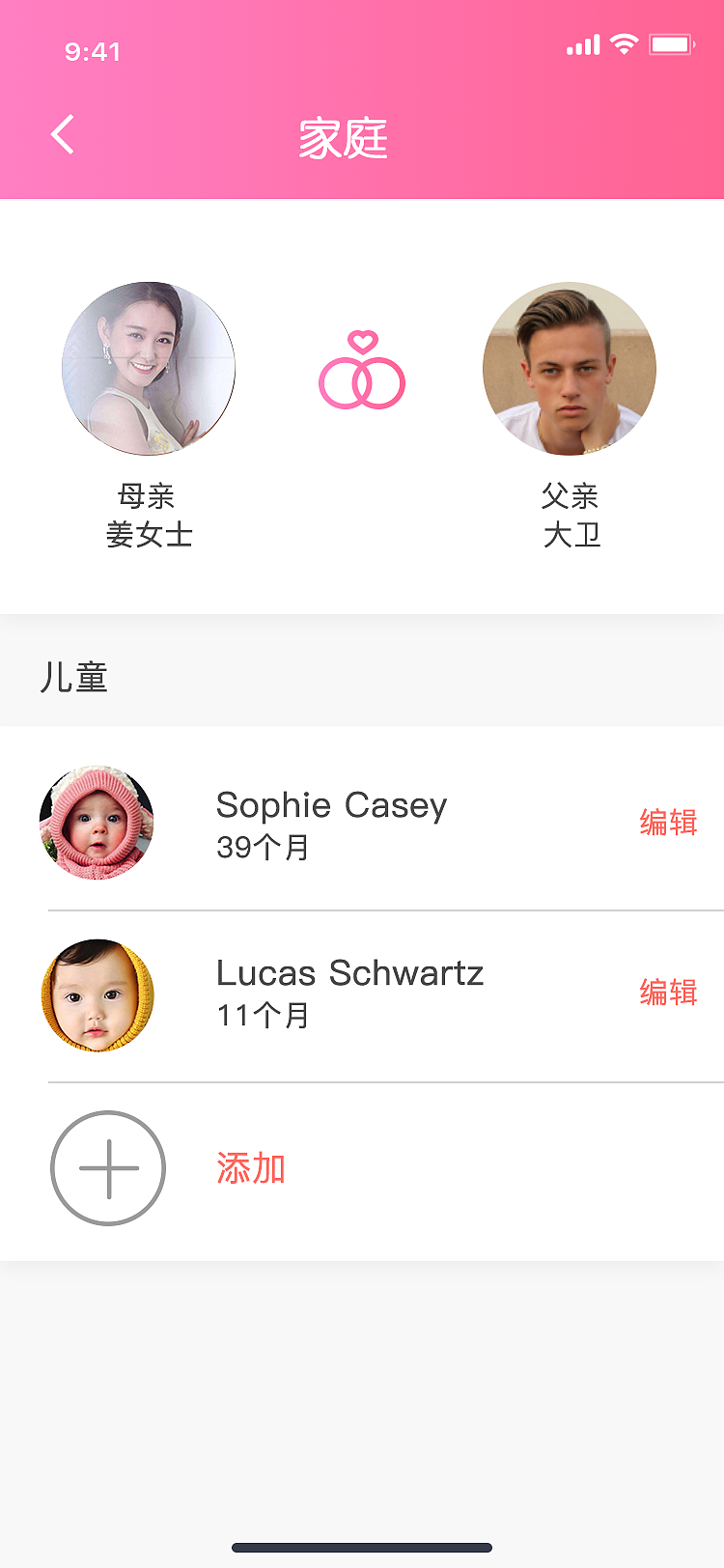Open the father 大卫 profile photo
Screen dimensions: 724x1568
pos(570,369)
